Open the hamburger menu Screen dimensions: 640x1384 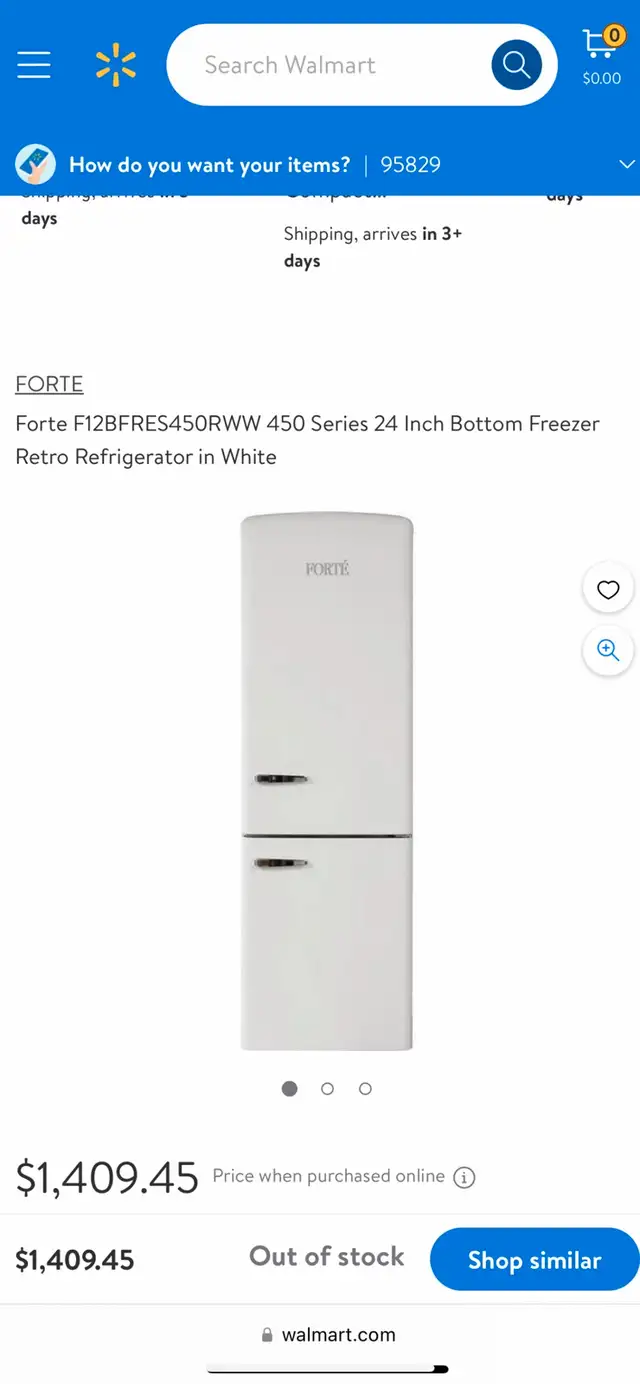33,65
